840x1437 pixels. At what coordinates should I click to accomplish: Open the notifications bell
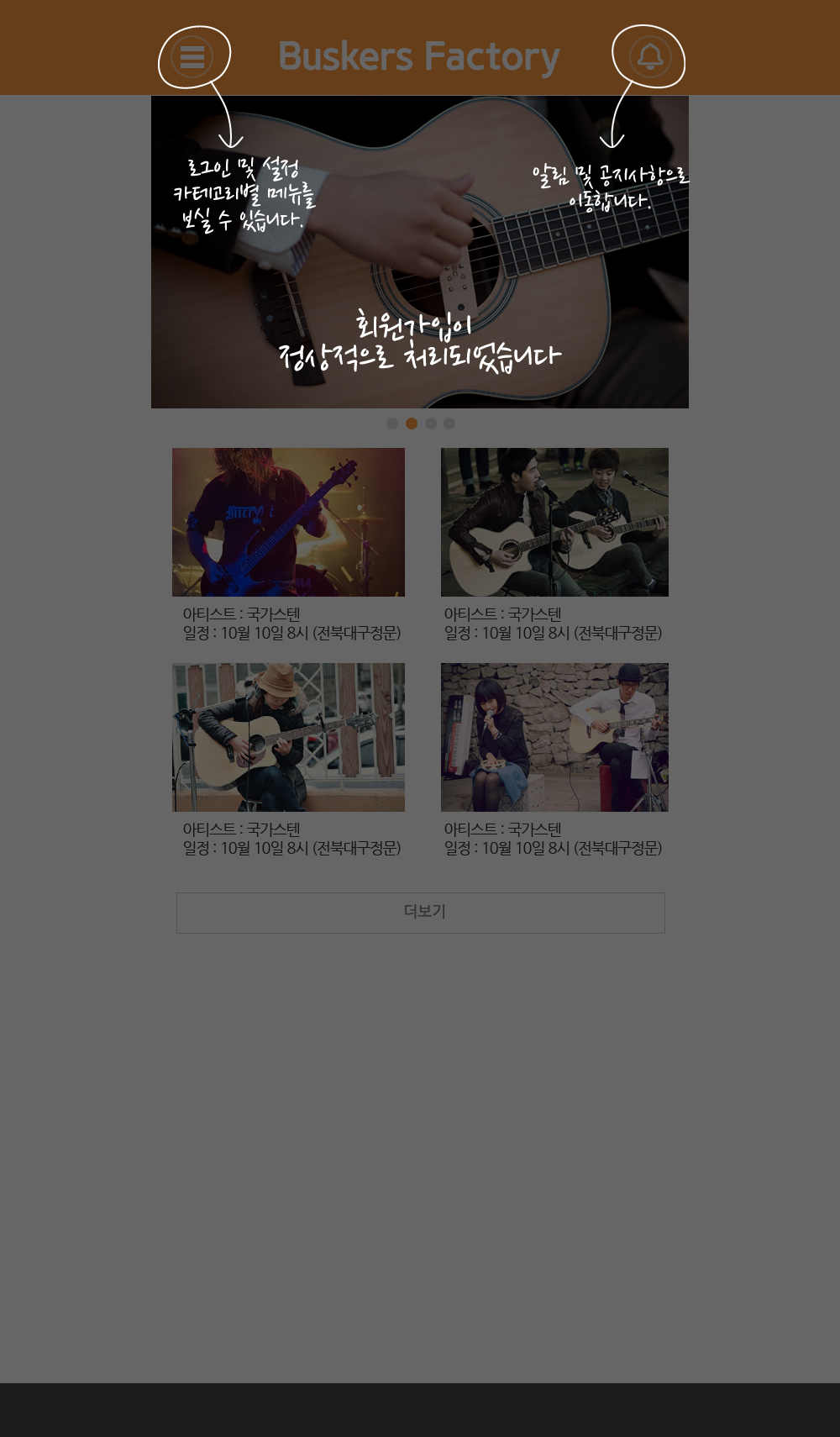(x=649, y=57)
